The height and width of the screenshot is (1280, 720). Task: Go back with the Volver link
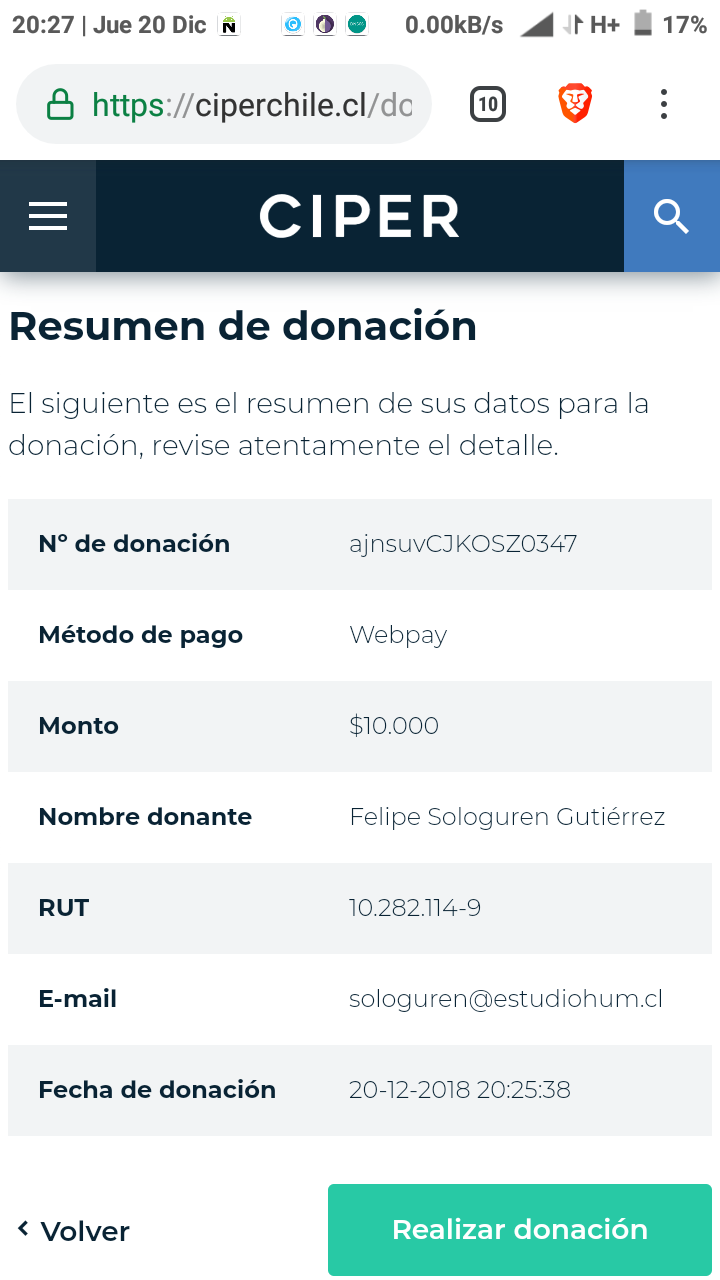coord(74,1230)
